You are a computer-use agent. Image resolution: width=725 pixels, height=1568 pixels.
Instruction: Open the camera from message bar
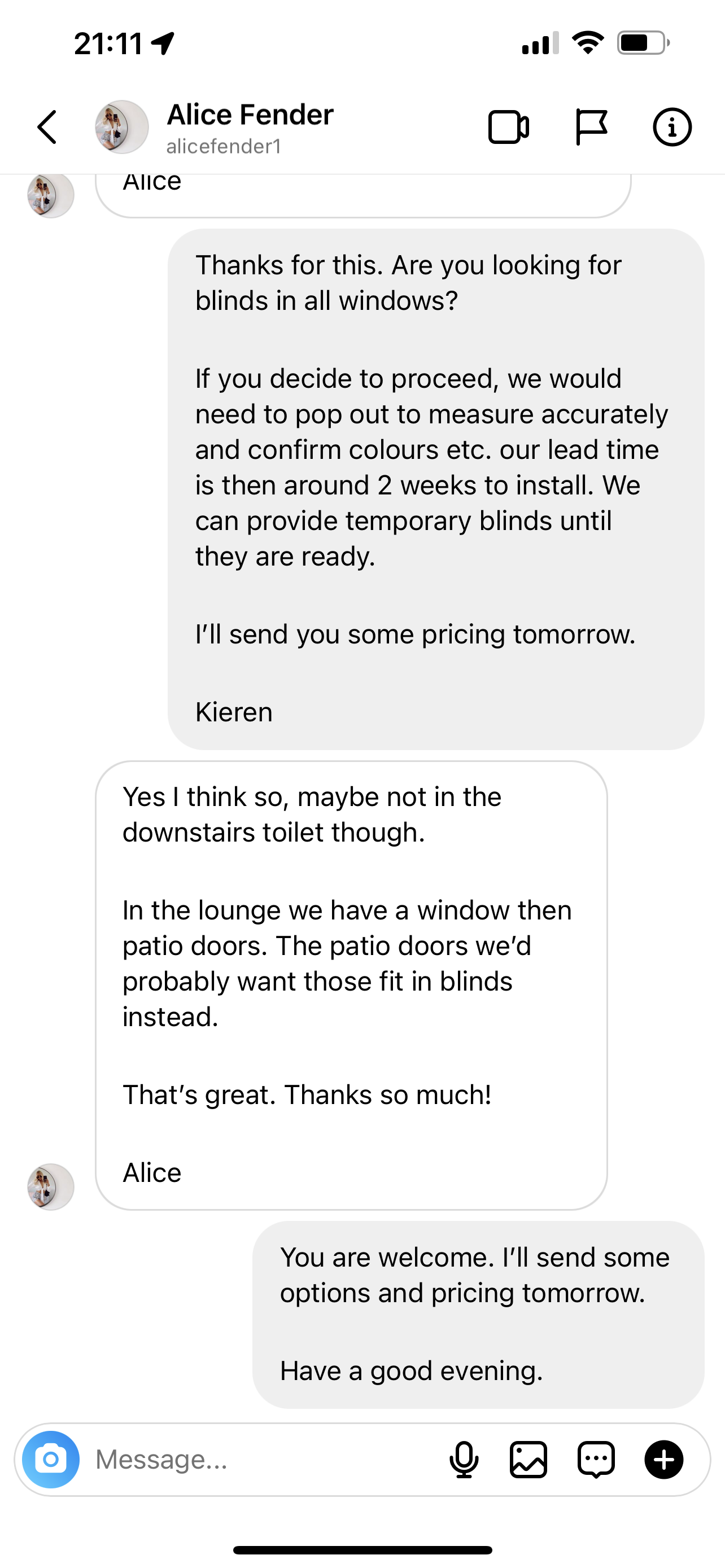[51, 1459]
